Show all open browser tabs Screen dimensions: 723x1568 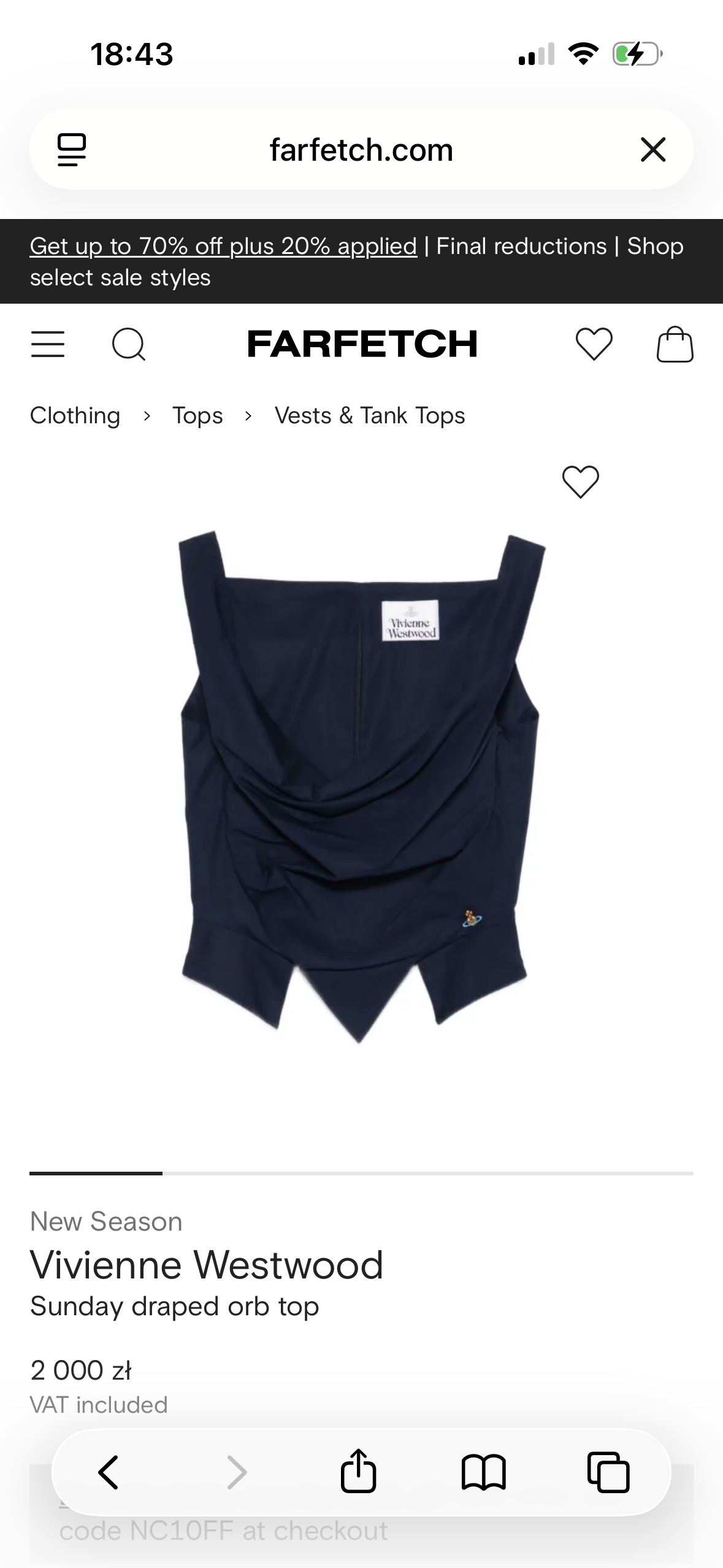pyautogui.click(x=608, y=1472)
